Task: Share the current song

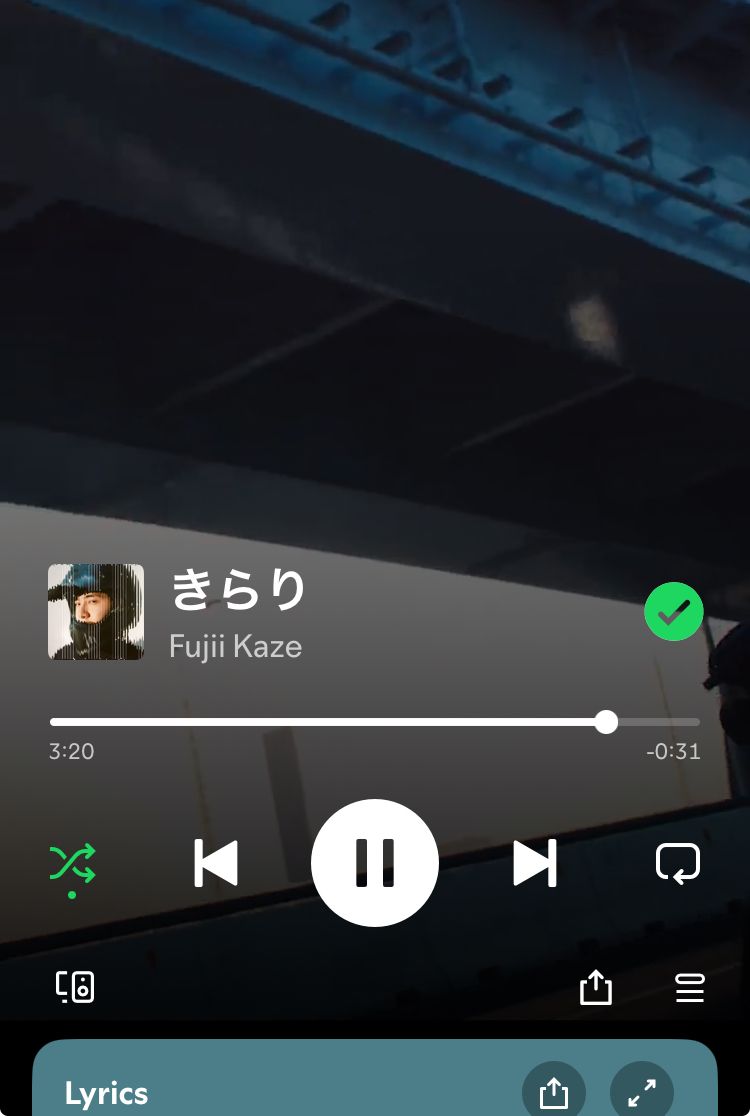Action: click(595, 987)
